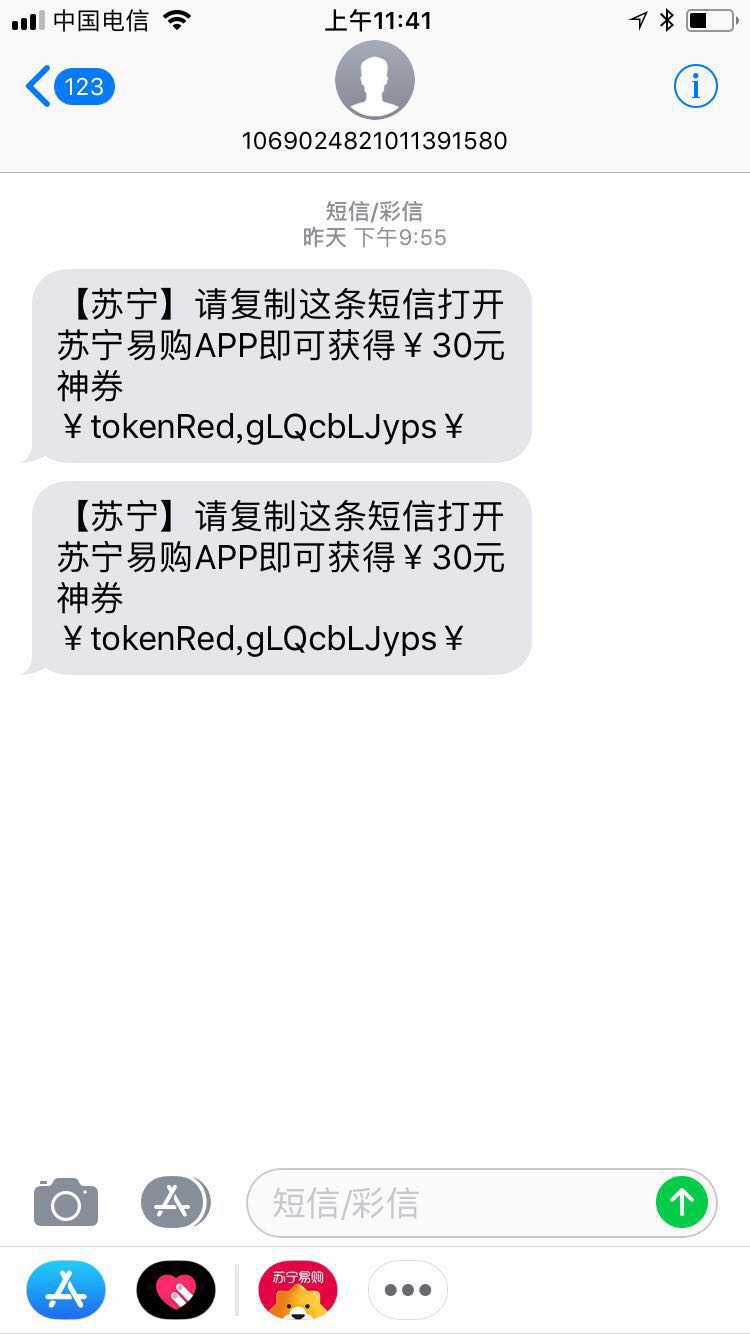This screenshot has width=750, height=1334.
Task: Go back to the message list
Action: 70,87
